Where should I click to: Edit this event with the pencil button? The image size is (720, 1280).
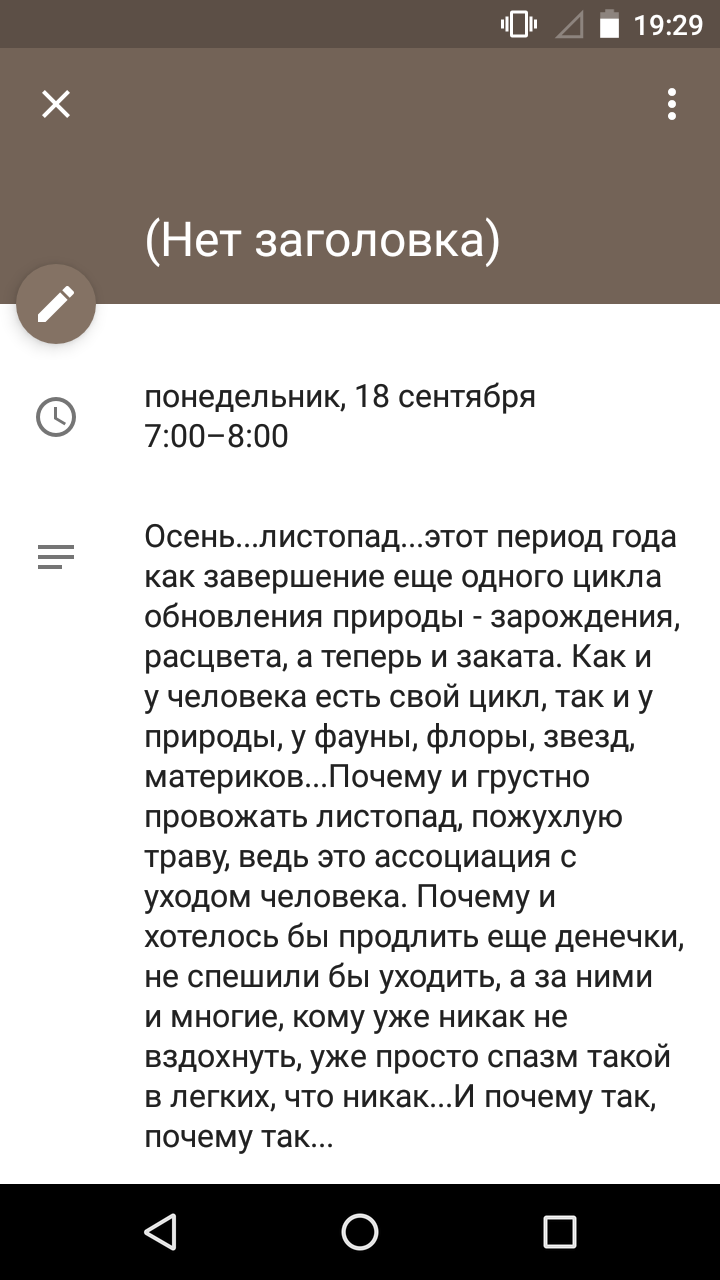tap(56, 304)
